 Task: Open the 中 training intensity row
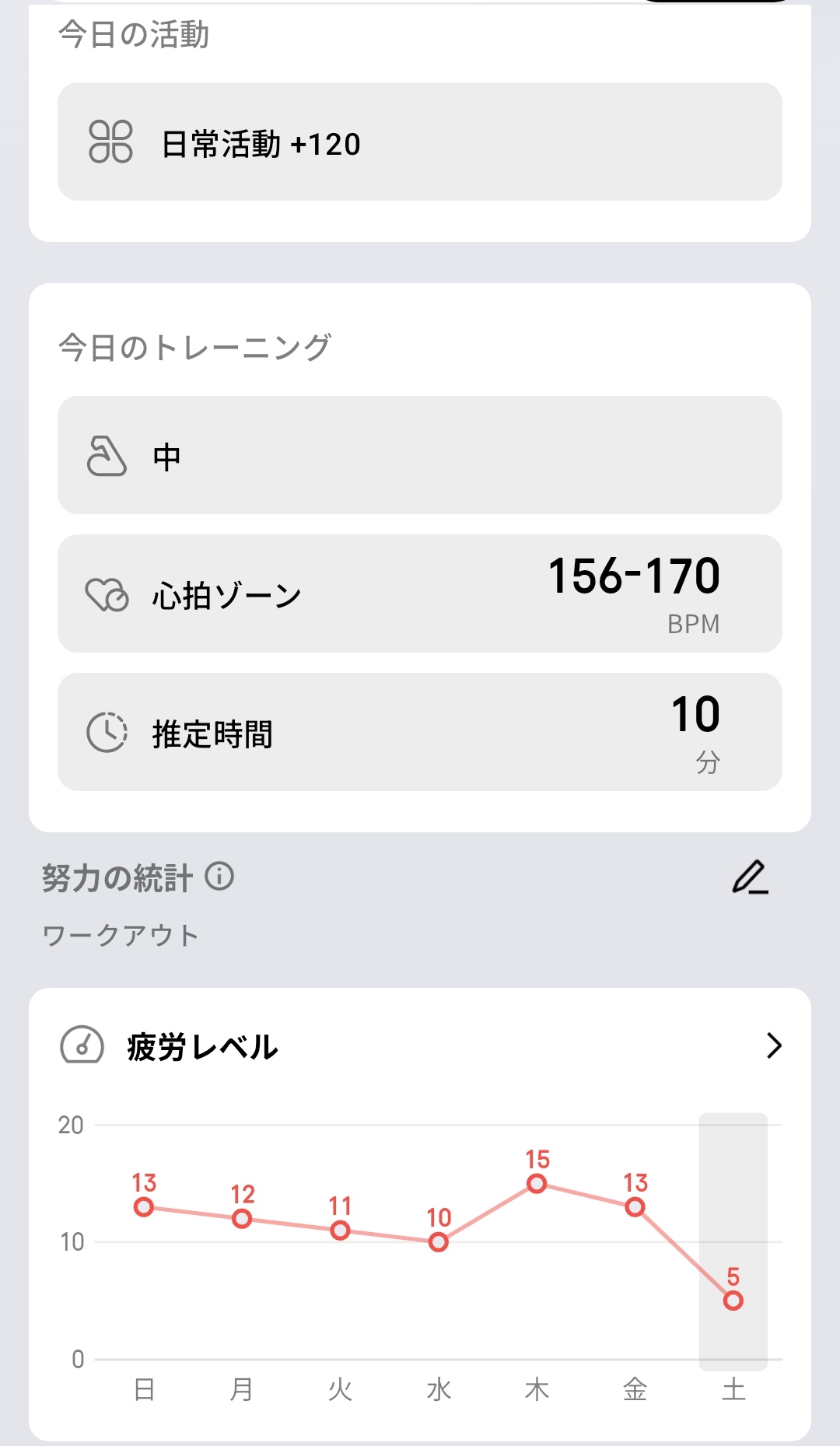[420, 455]
